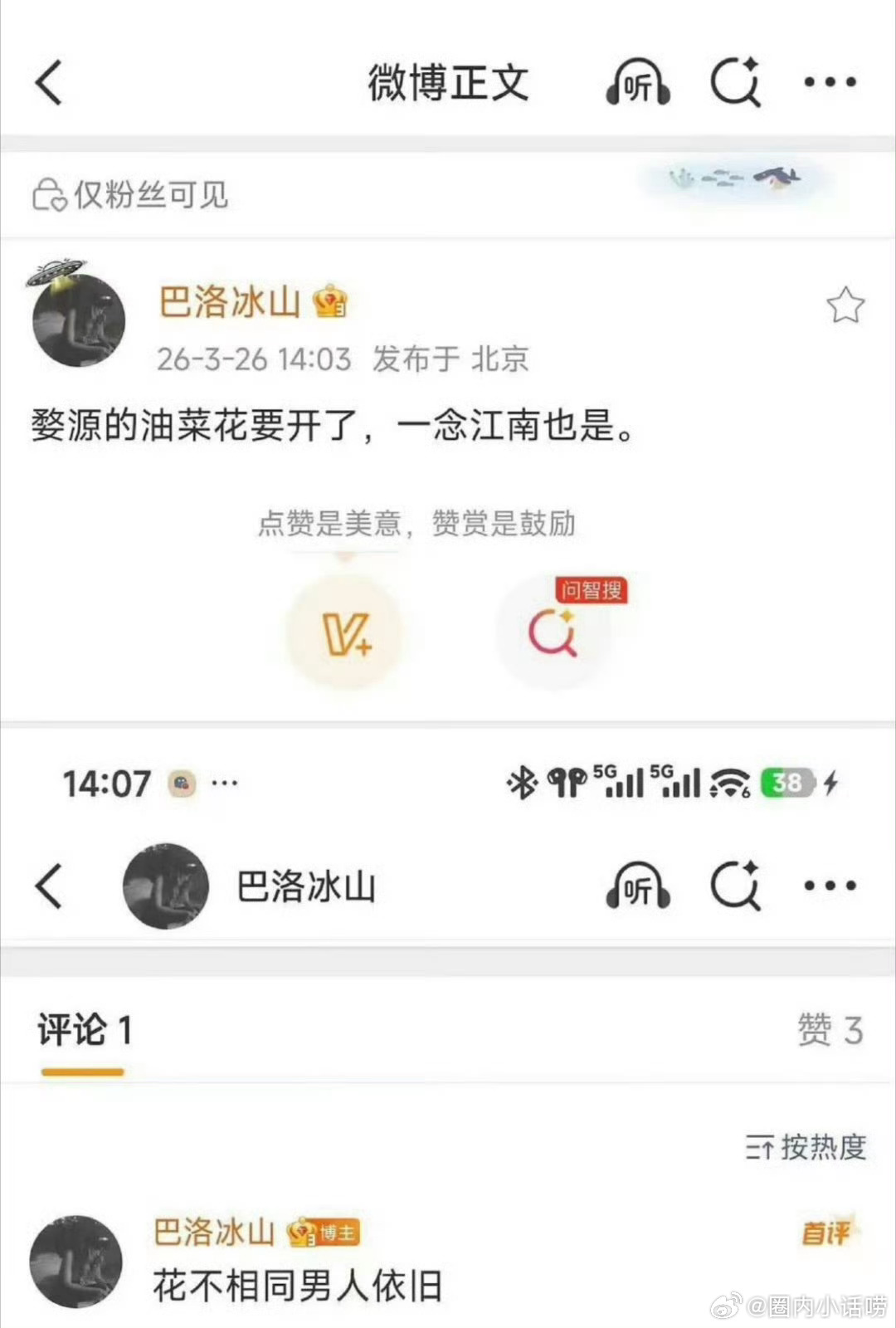896x1328 pixels.
Task: Tap the username 巴洛冰山 link
Action: pos(229,301)
